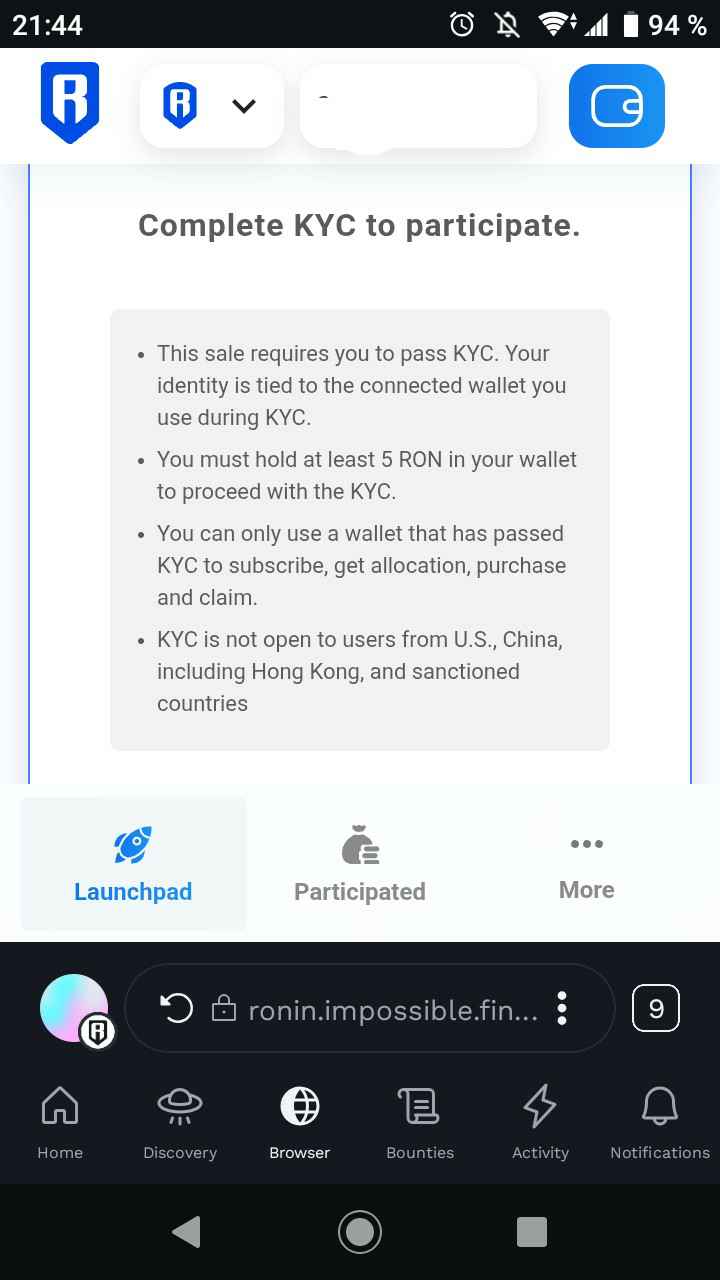The width and height of the screenshot is (720, 1280).
Task: View the 9 open browser tabs
Action: point(656,1009)
